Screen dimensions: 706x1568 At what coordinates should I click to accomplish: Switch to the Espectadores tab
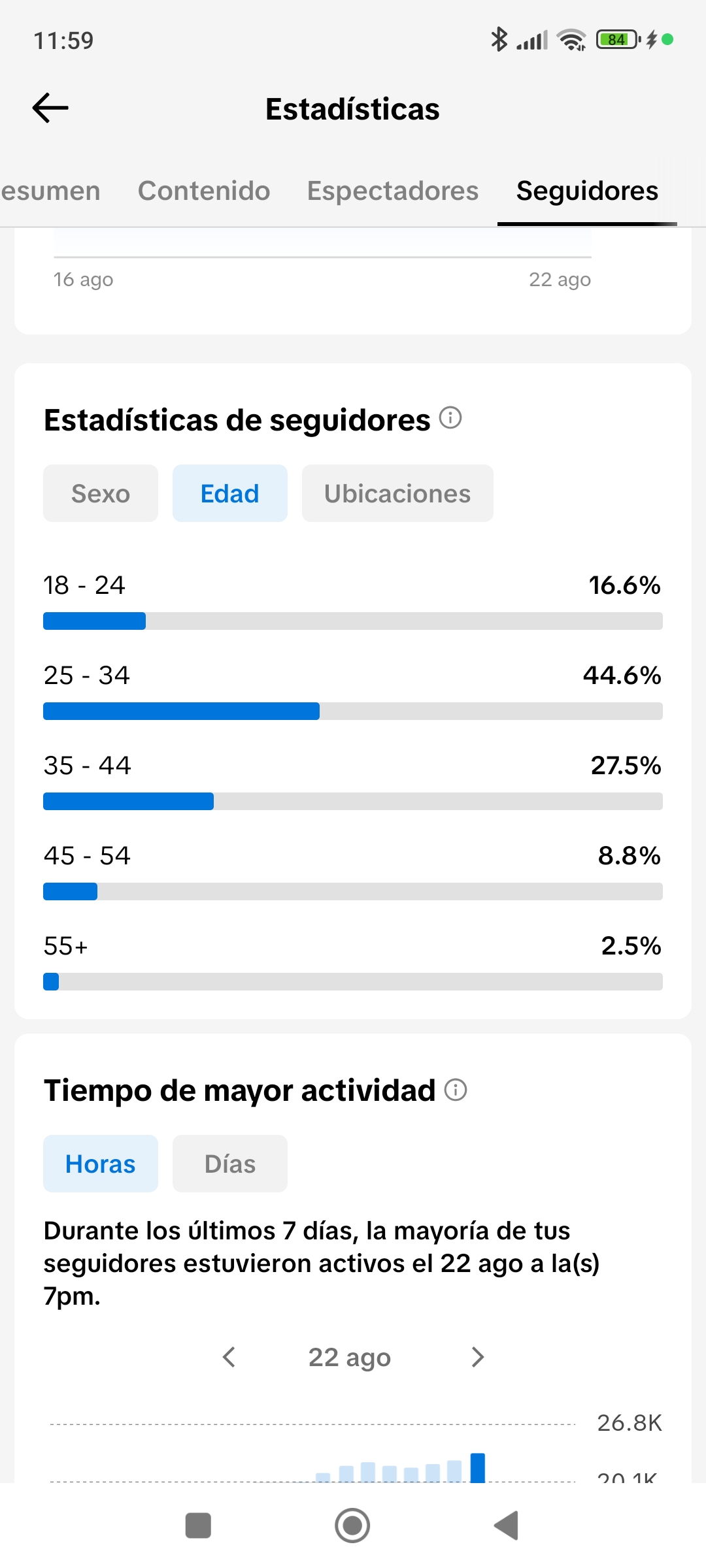pyautogui.click(x=393, y=191)
